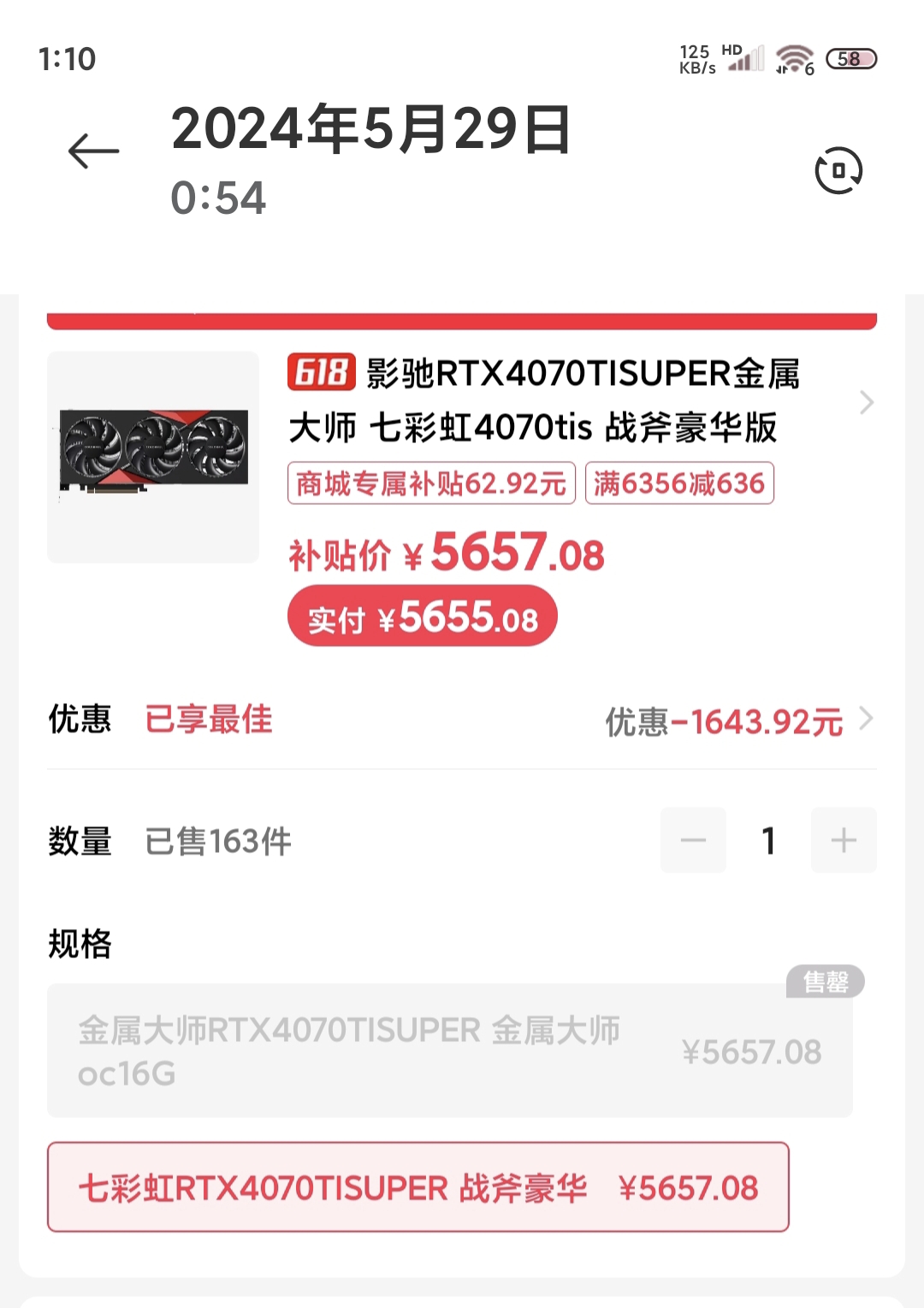Tap the 售罄 sold-out badge
Screen dimensions: 924x1308
tap(825, 982)
